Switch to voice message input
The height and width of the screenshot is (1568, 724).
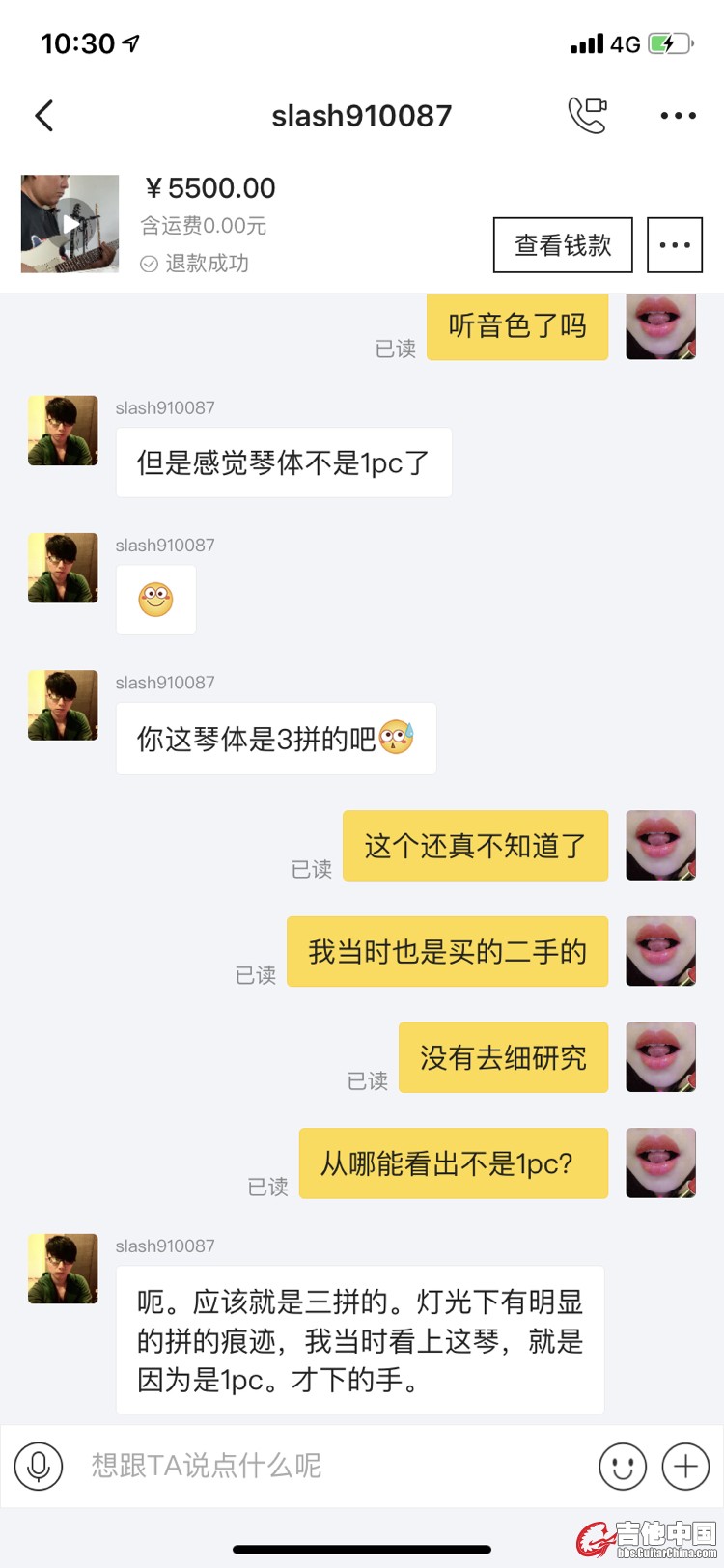(39, 1466)
